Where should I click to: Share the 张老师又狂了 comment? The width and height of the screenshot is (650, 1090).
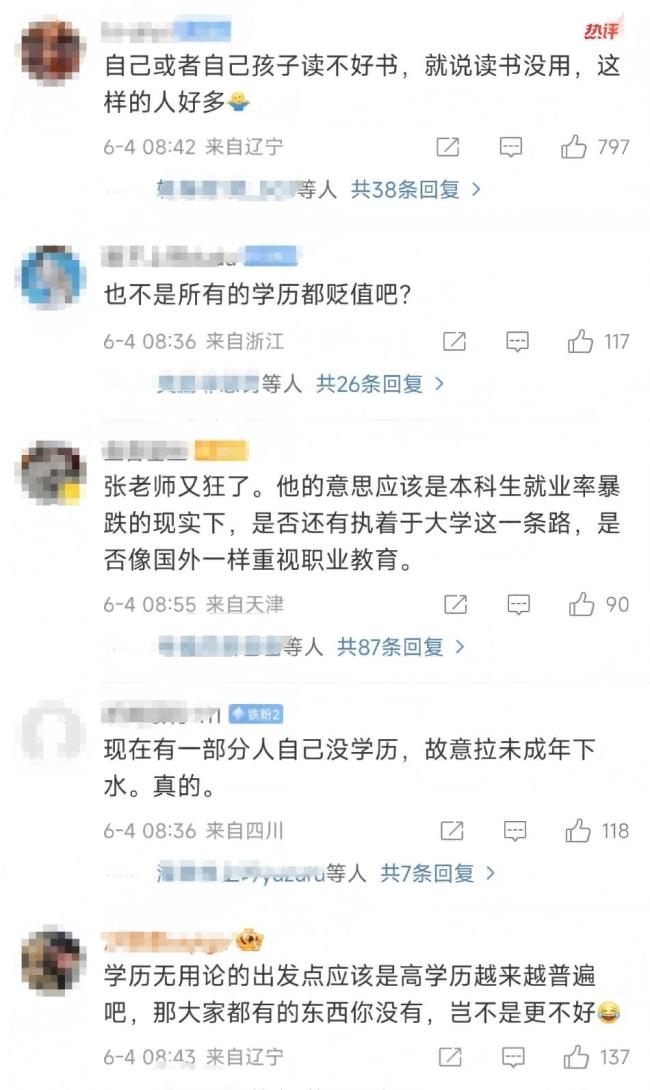(x=455, y=605)
